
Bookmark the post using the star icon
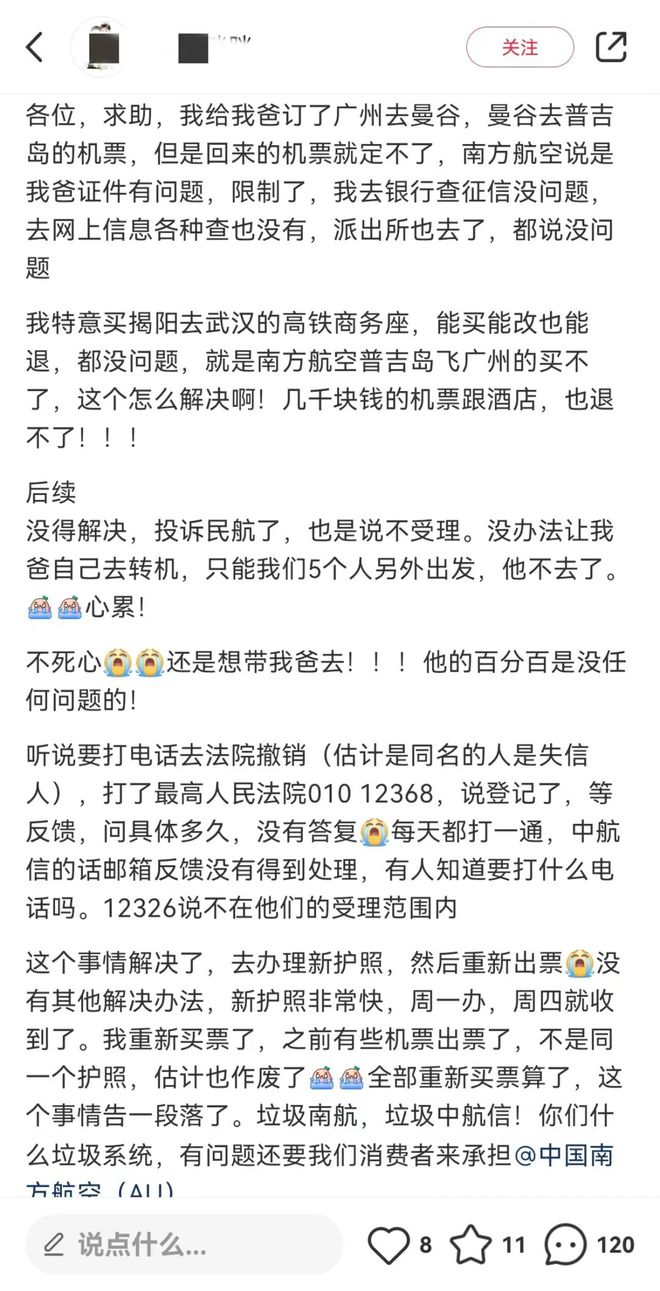tap(471, 1245)
